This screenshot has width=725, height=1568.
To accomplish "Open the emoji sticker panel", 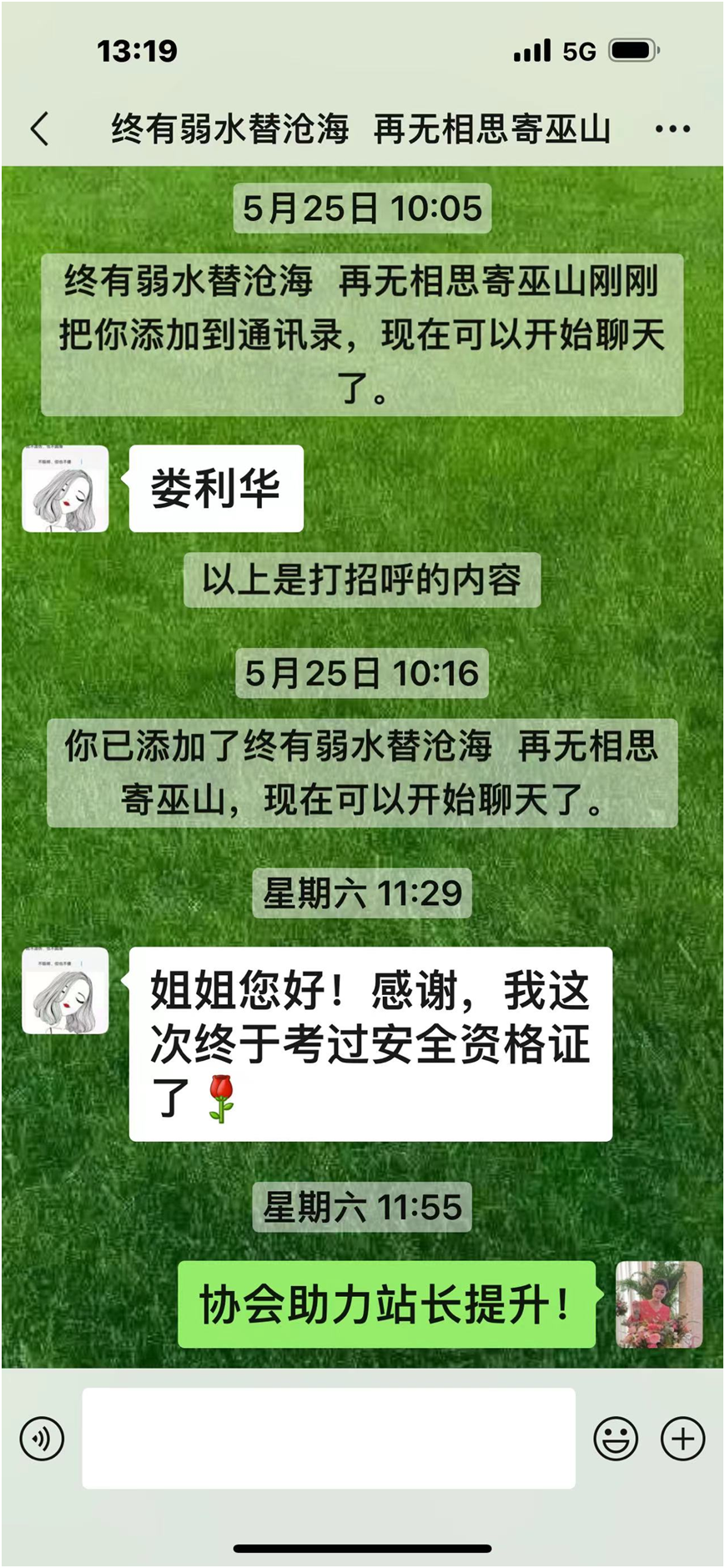I will click(x=616, y=1439).
